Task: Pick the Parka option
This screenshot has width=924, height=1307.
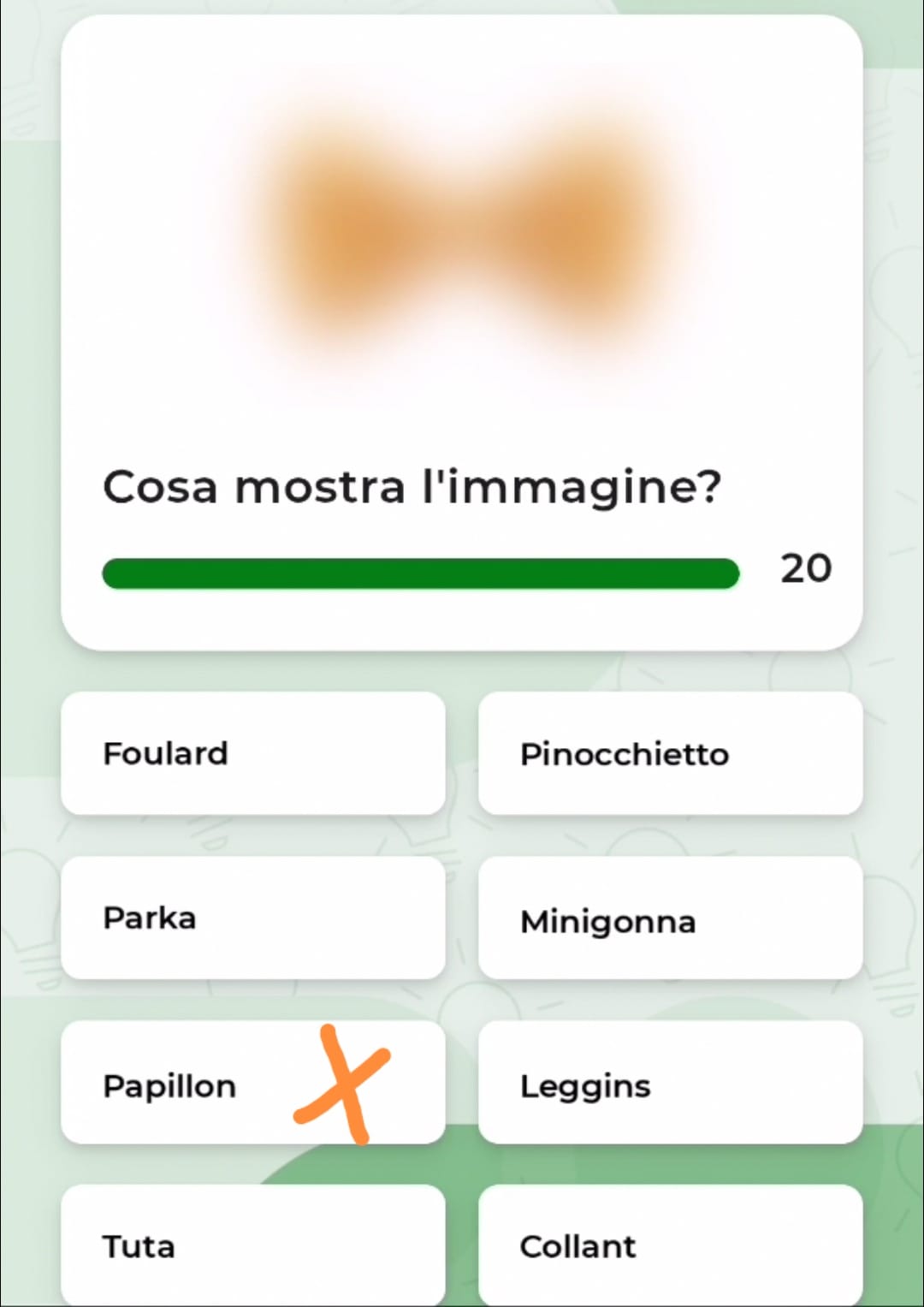Action: (x=252, y=918)
